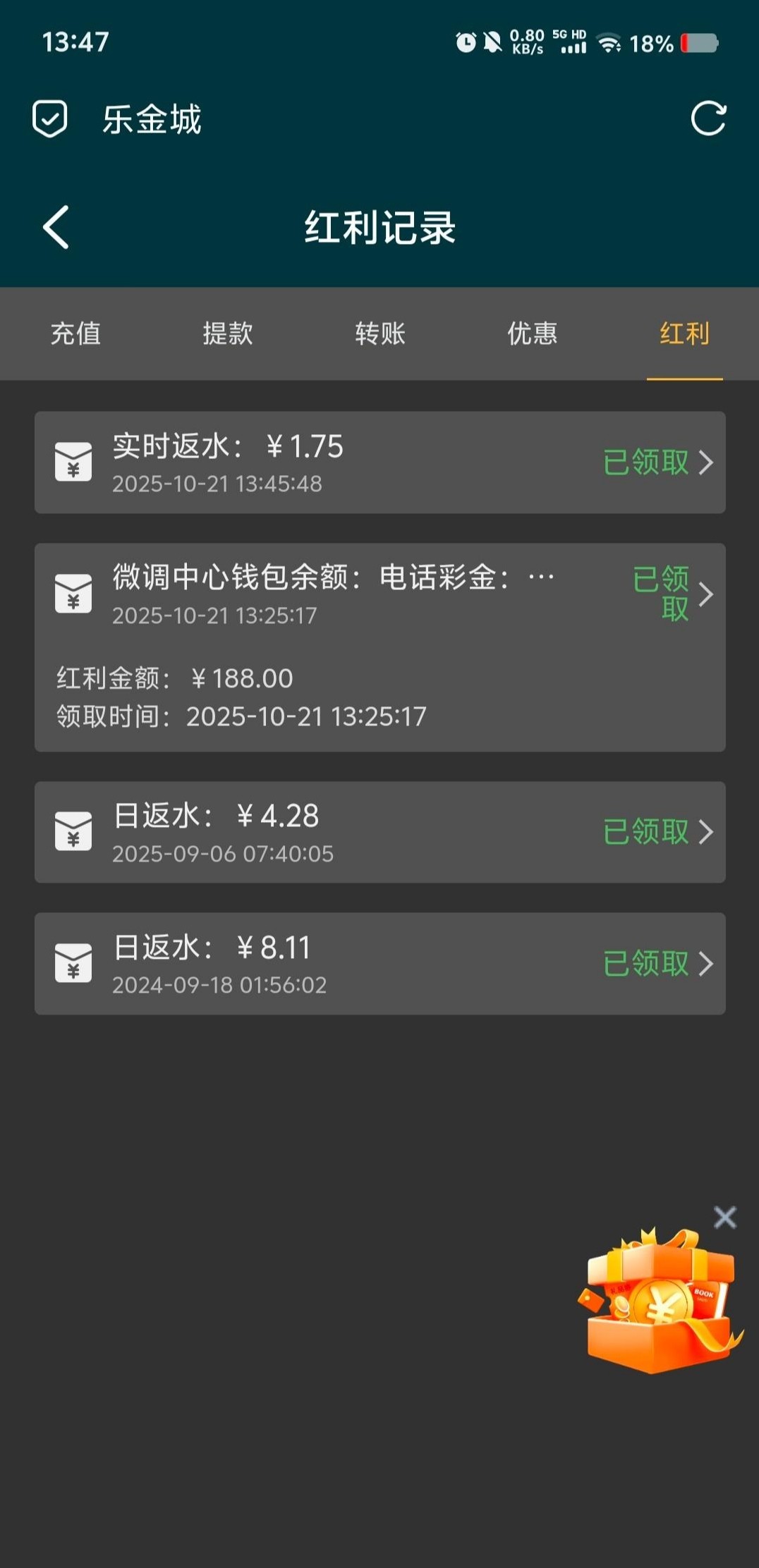759x1568 pixels.
Task: Dismiss the floating gift box
Action: click(x=724, y=1217)
